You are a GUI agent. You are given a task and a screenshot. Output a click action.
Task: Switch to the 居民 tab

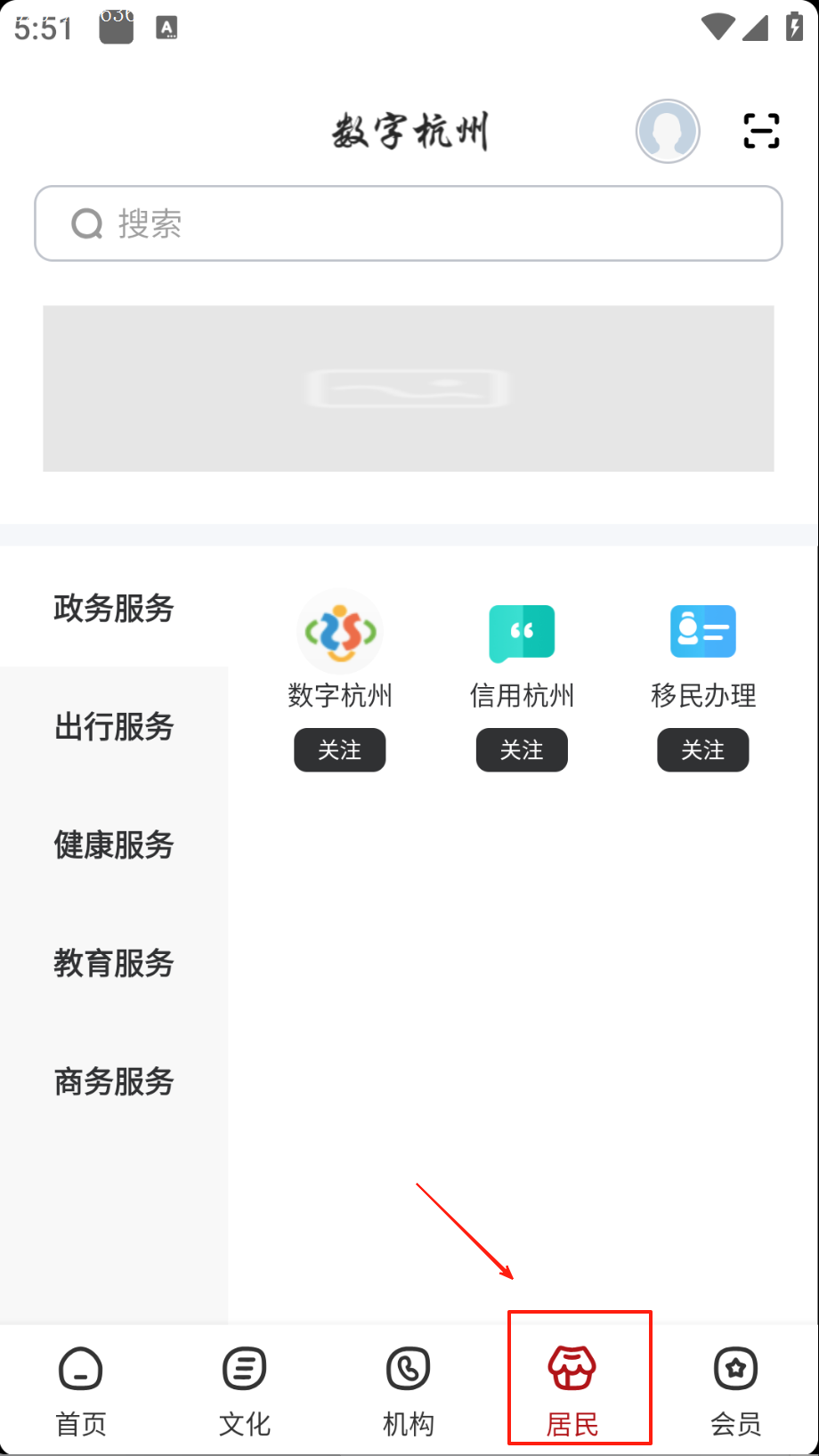point(572,1390)
